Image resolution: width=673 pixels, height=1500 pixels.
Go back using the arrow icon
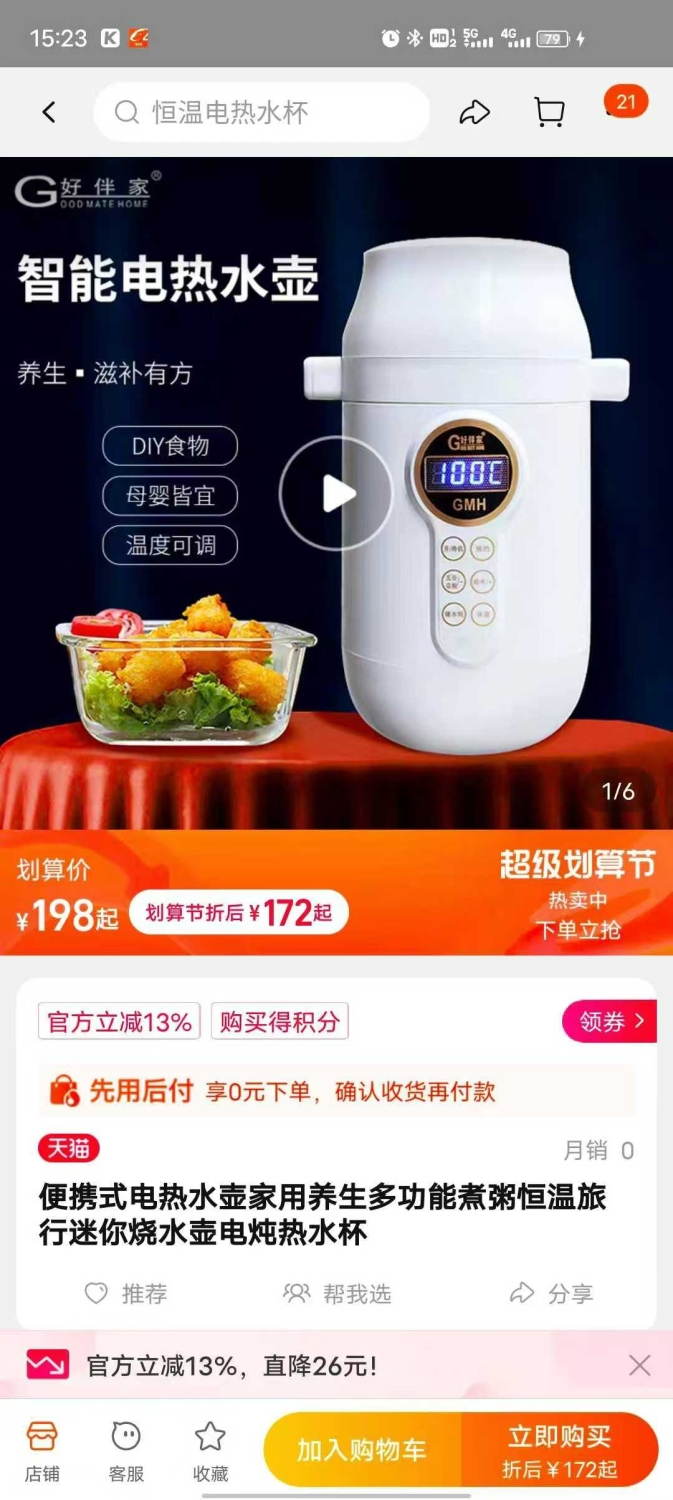coord(49,112)
